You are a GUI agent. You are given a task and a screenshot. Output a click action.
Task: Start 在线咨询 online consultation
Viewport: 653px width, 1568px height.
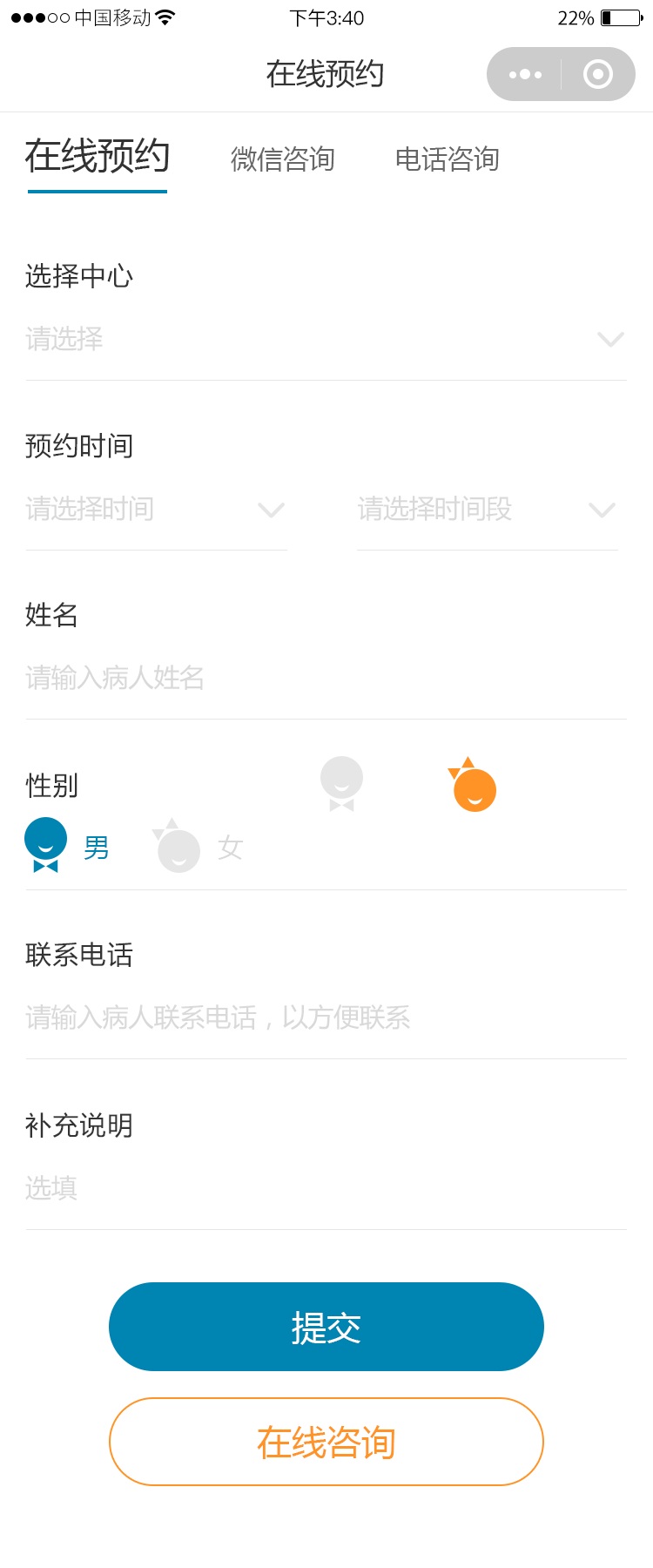click(326, 1442)
